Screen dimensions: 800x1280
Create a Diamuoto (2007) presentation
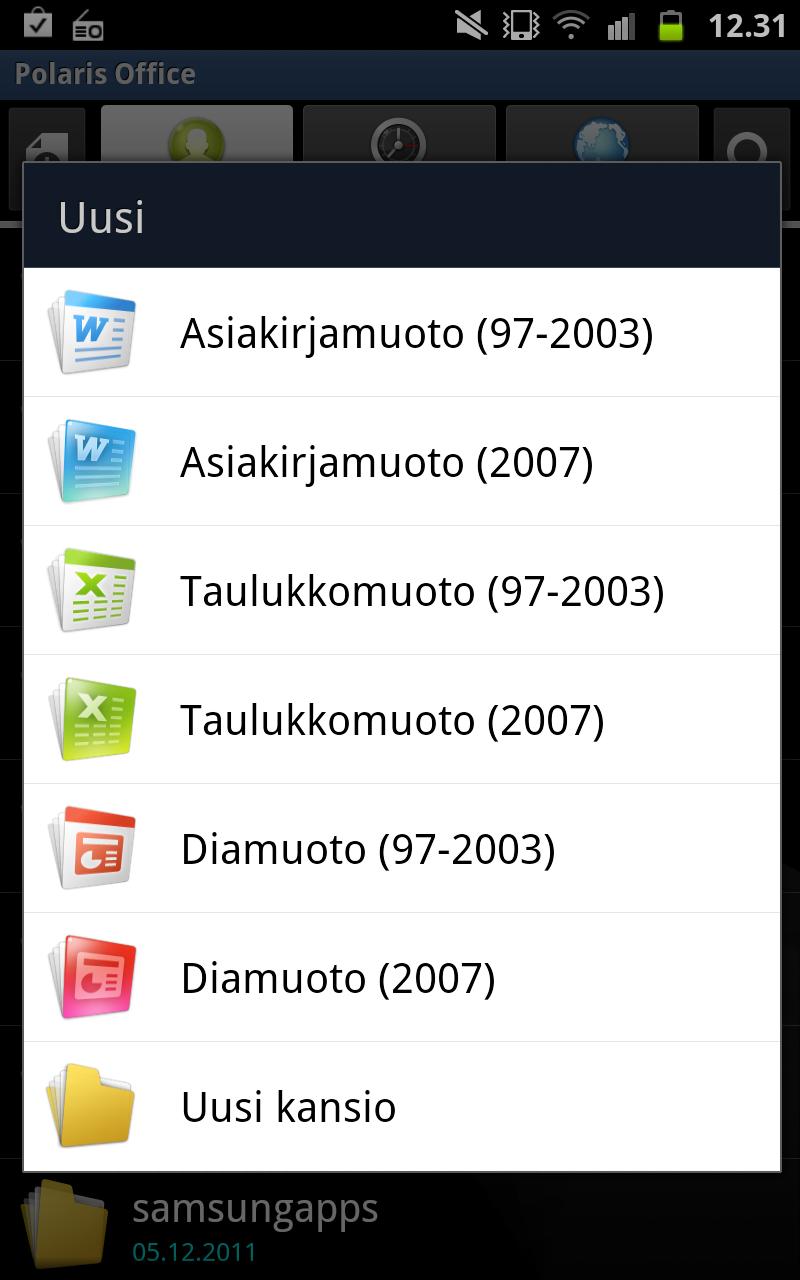[x=401, y=977]
